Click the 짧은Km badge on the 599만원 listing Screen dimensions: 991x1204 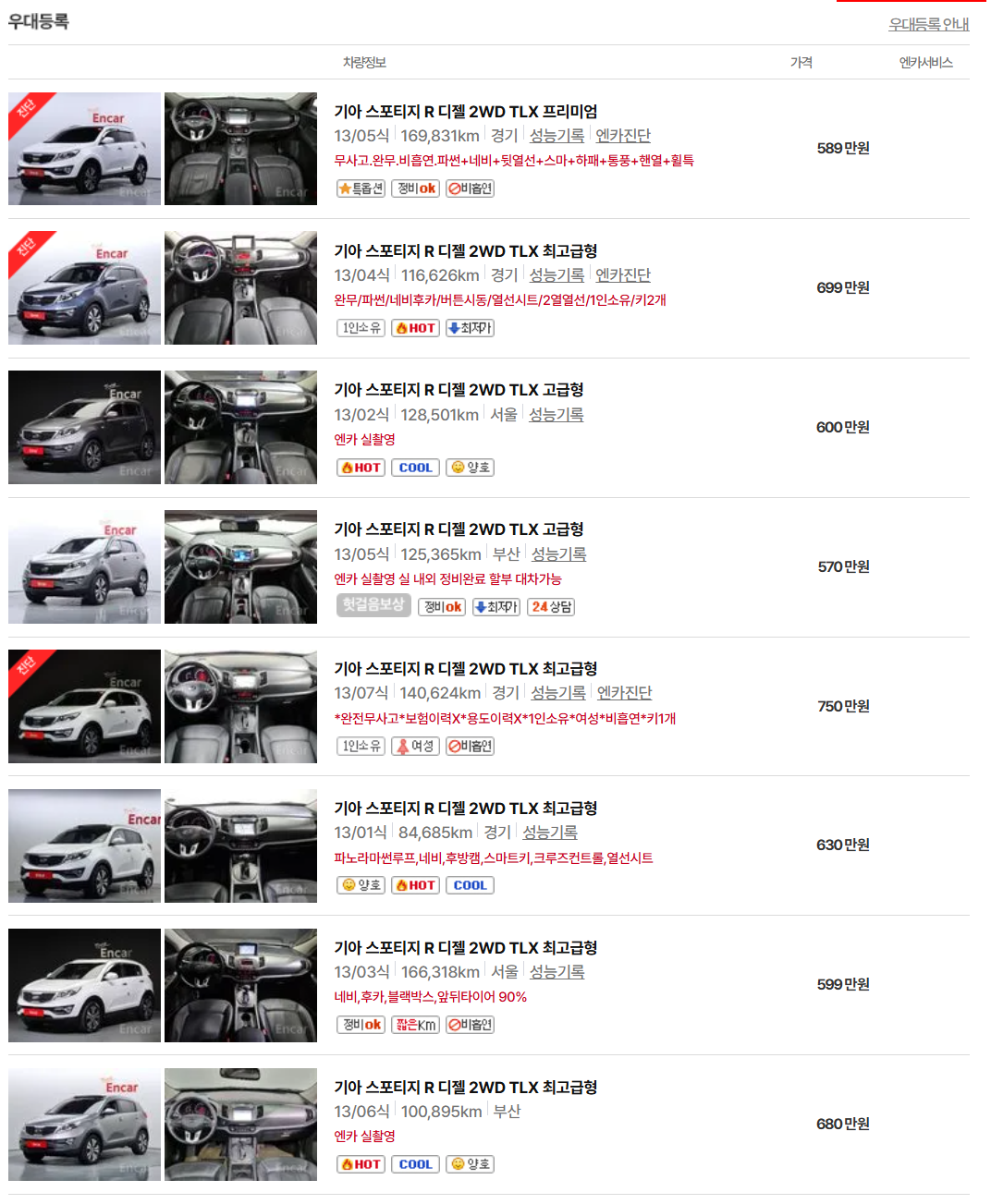pos(415,1024)
